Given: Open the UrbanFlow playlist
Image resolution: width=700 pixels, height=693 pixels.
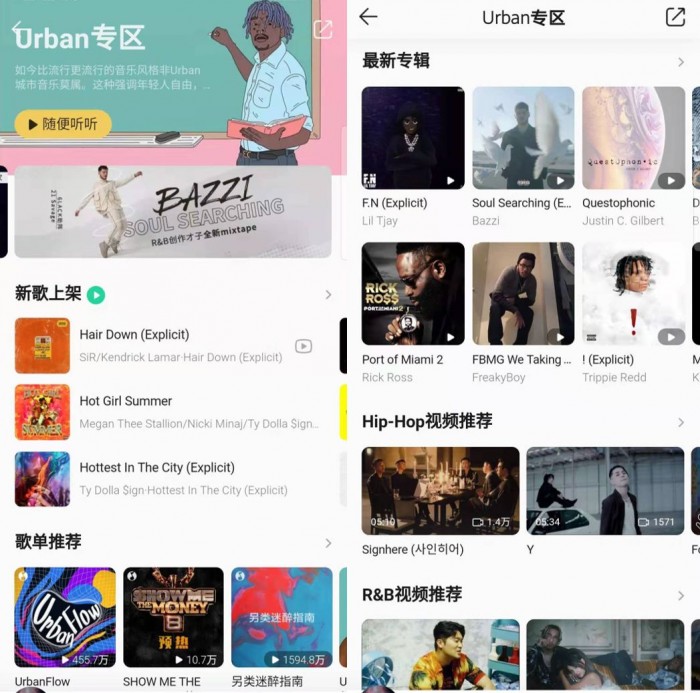Looking at the screenshot, I should pyautogui.click(x=65, y=618).
